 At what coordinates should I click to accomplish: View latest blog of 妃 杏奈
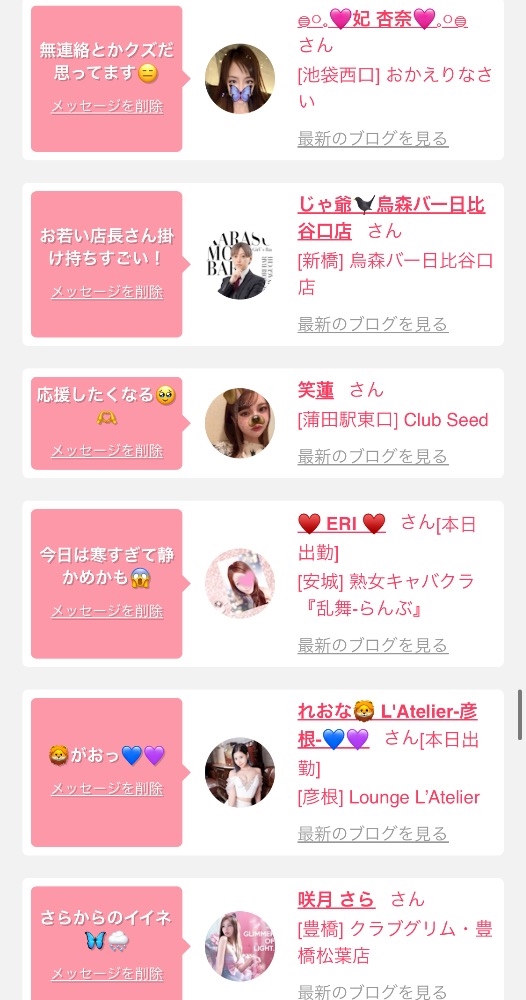[x=373, y=138]
